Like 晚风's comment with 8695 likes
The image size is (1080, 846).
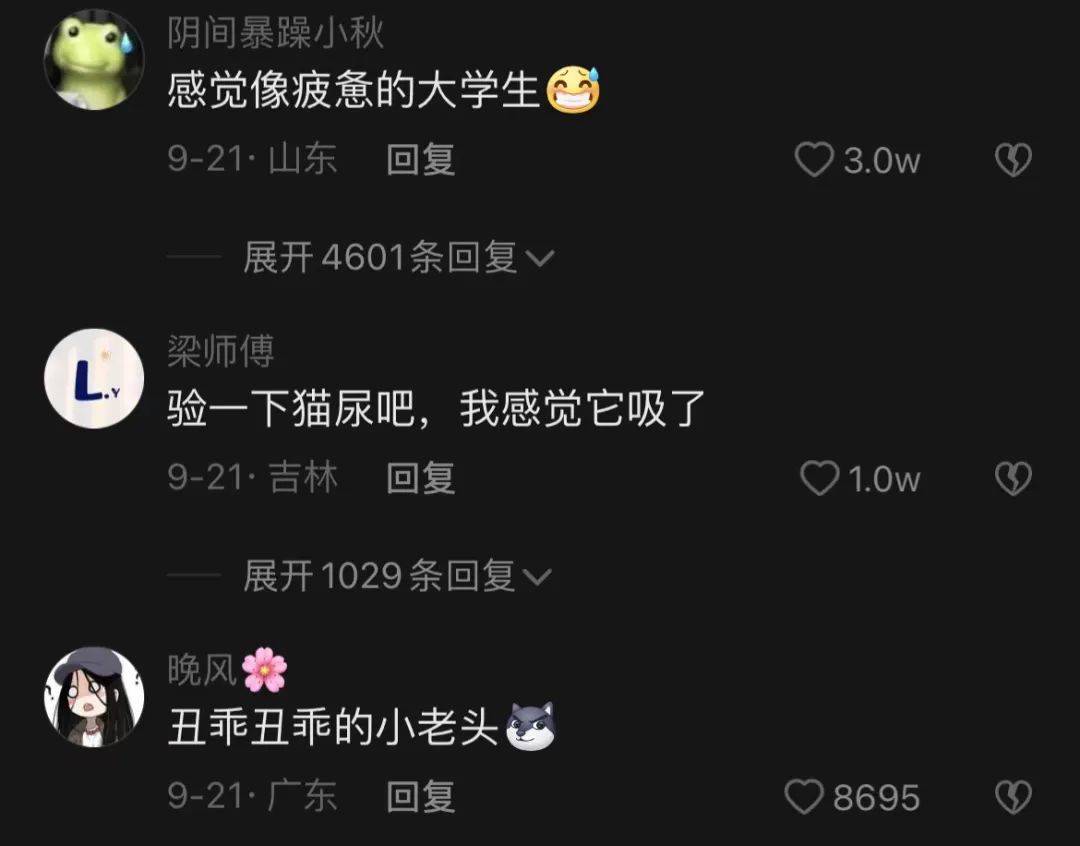coord(804,797)
